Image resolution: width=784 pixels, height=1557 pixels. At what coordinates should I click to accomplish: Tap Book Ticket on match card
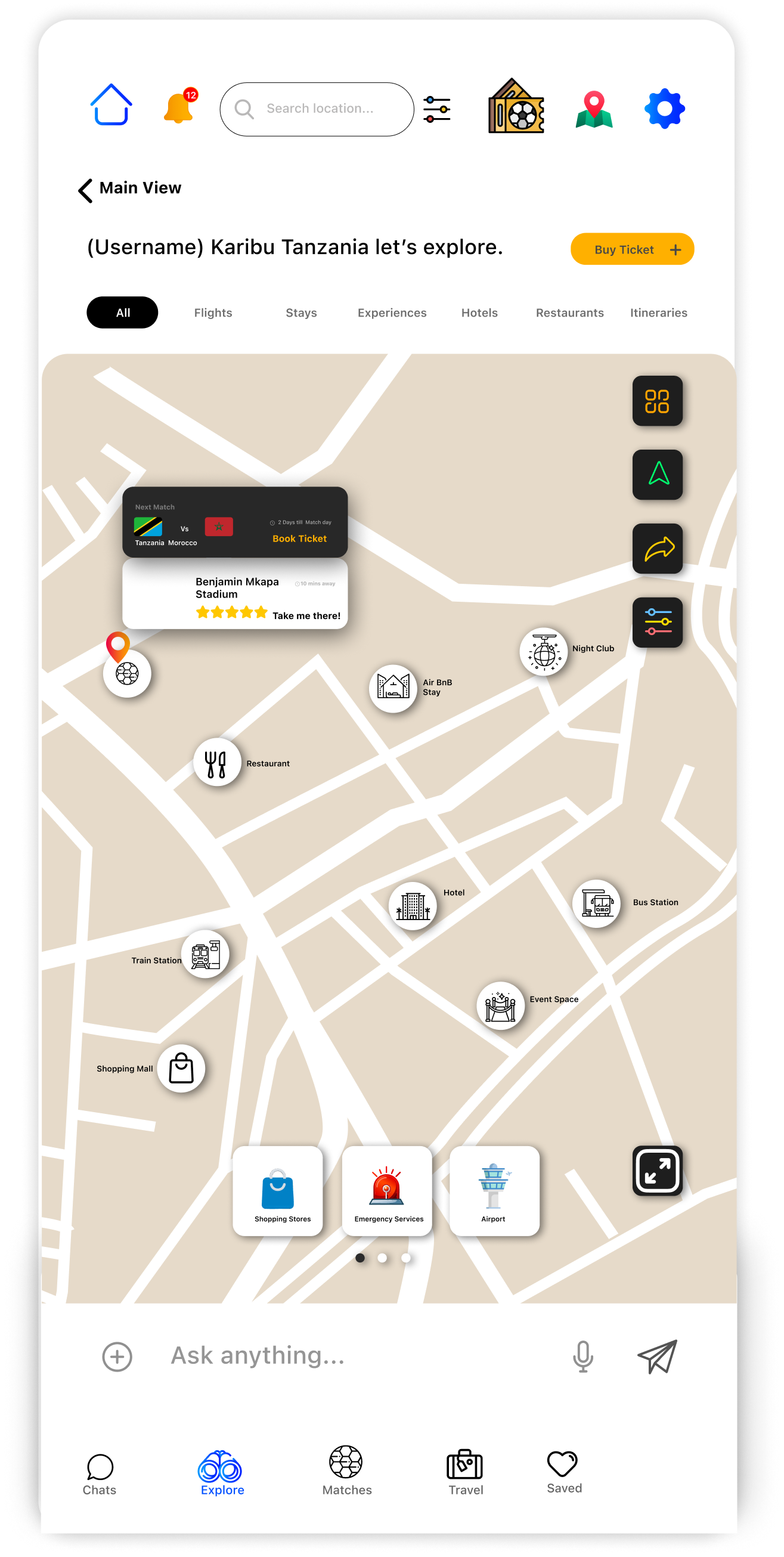pyautogui.click(x=299, y=538)
